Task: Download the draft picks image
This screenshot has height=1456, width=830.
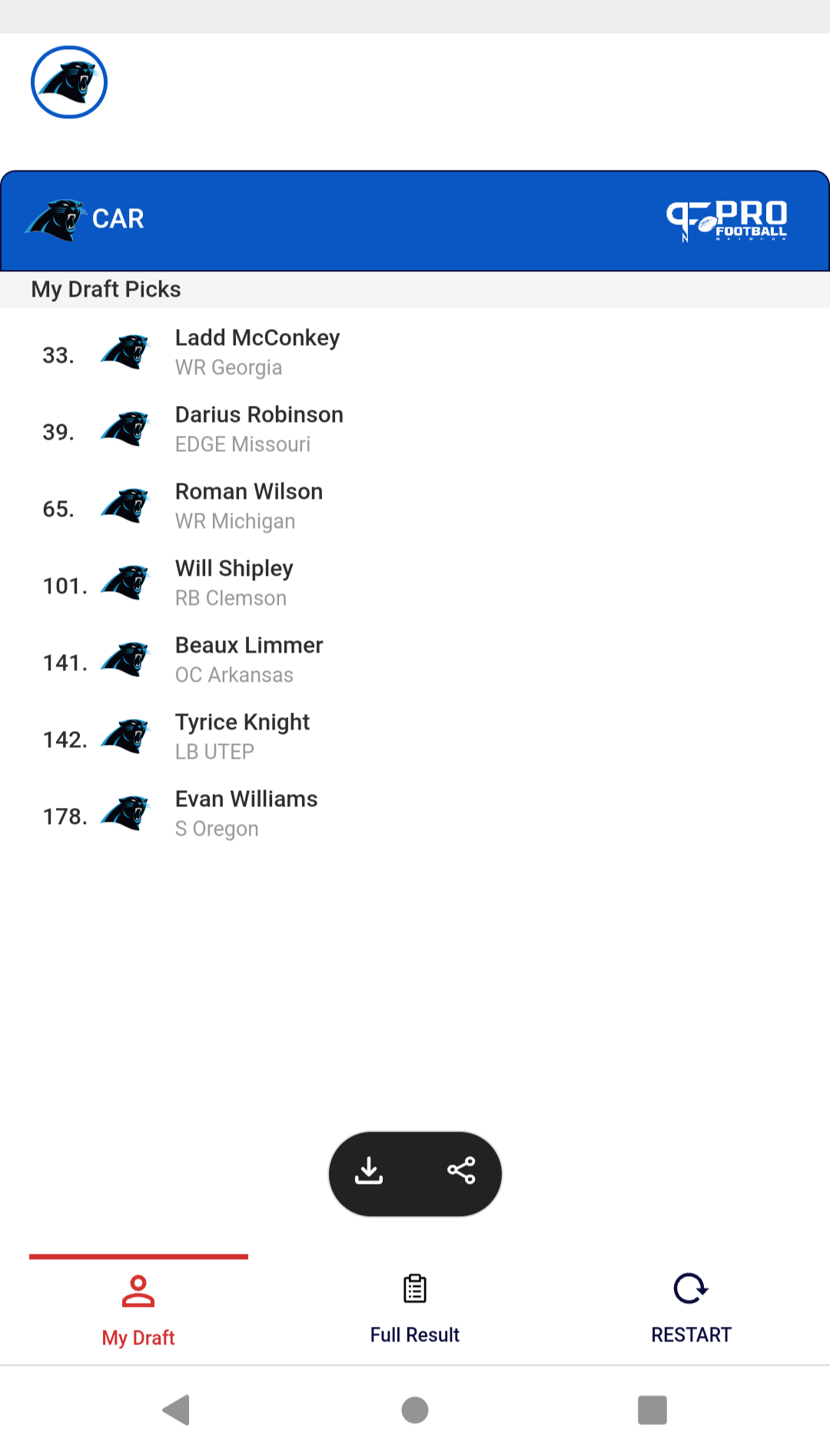Action: [x=369, y=1172]
